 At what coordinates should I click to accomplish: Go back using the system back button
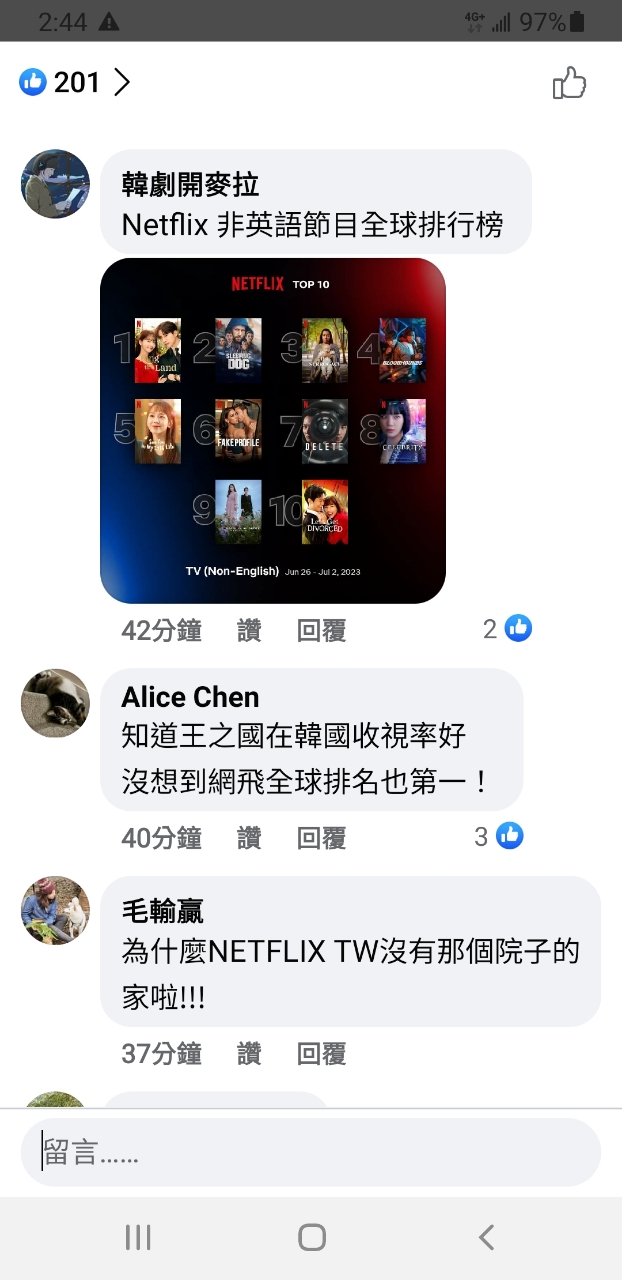tap(486, 1237)
